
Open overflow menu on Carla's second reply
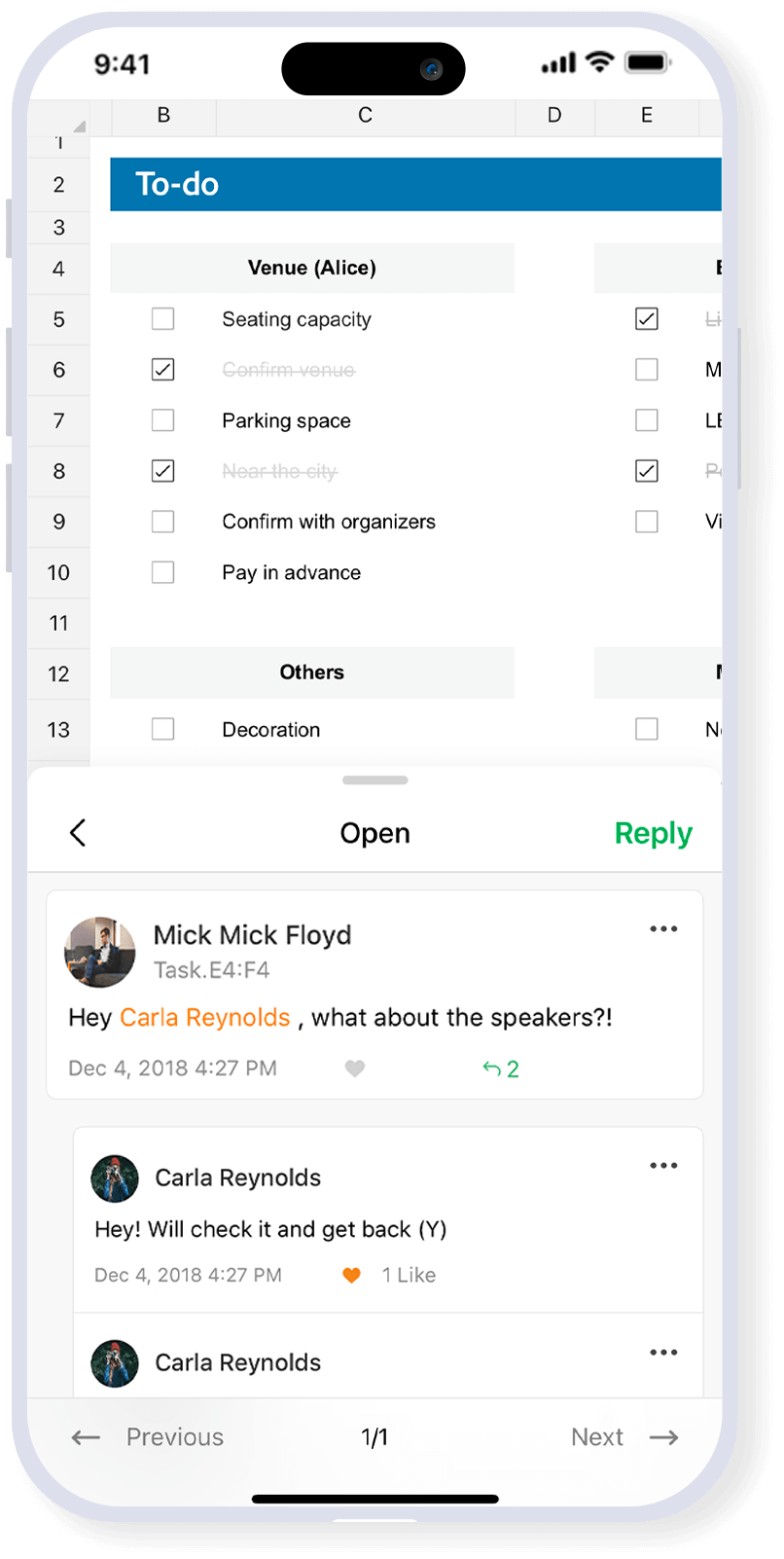point(663,1353)
